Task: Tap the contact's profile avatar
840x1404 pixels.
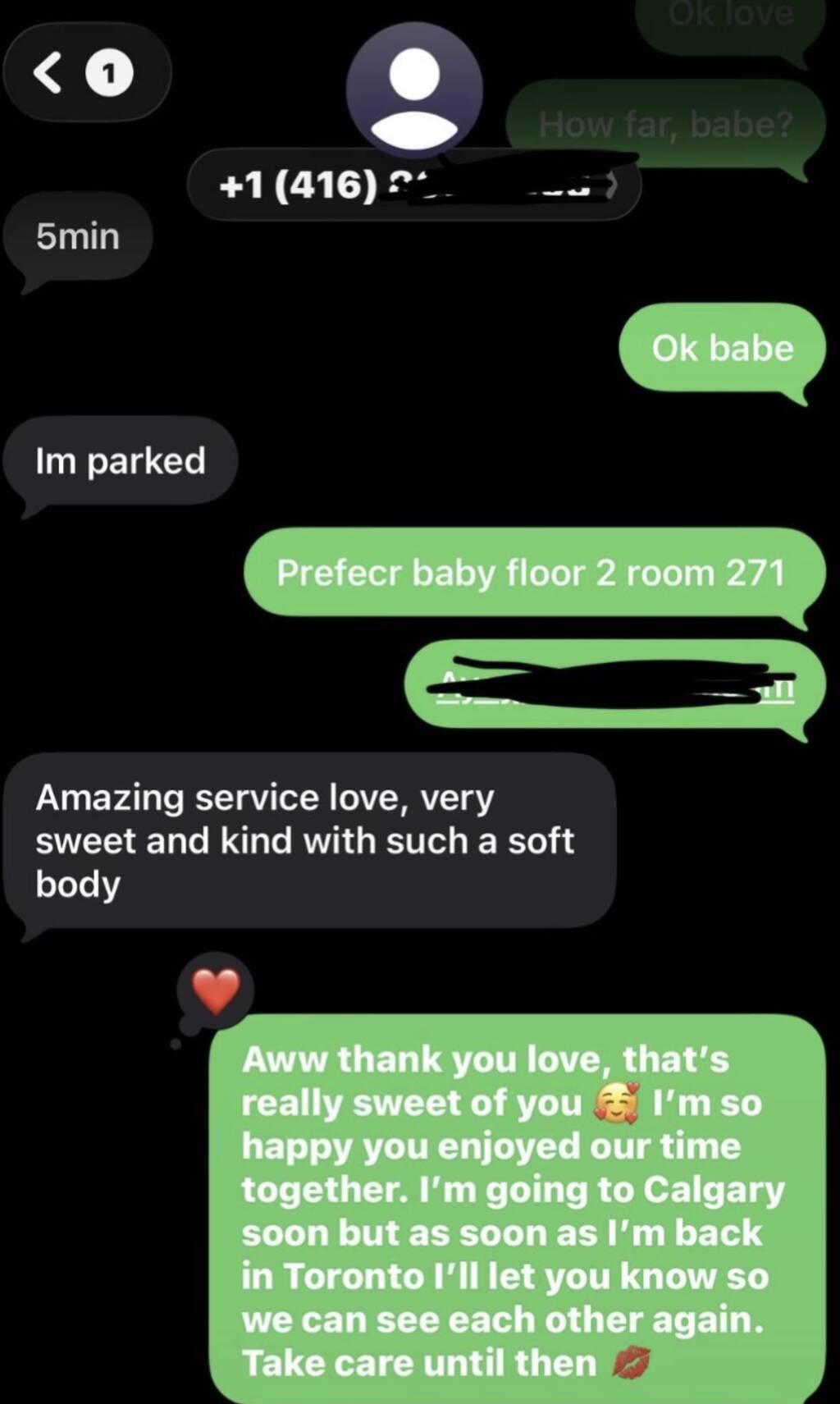Action: [414, 90]
